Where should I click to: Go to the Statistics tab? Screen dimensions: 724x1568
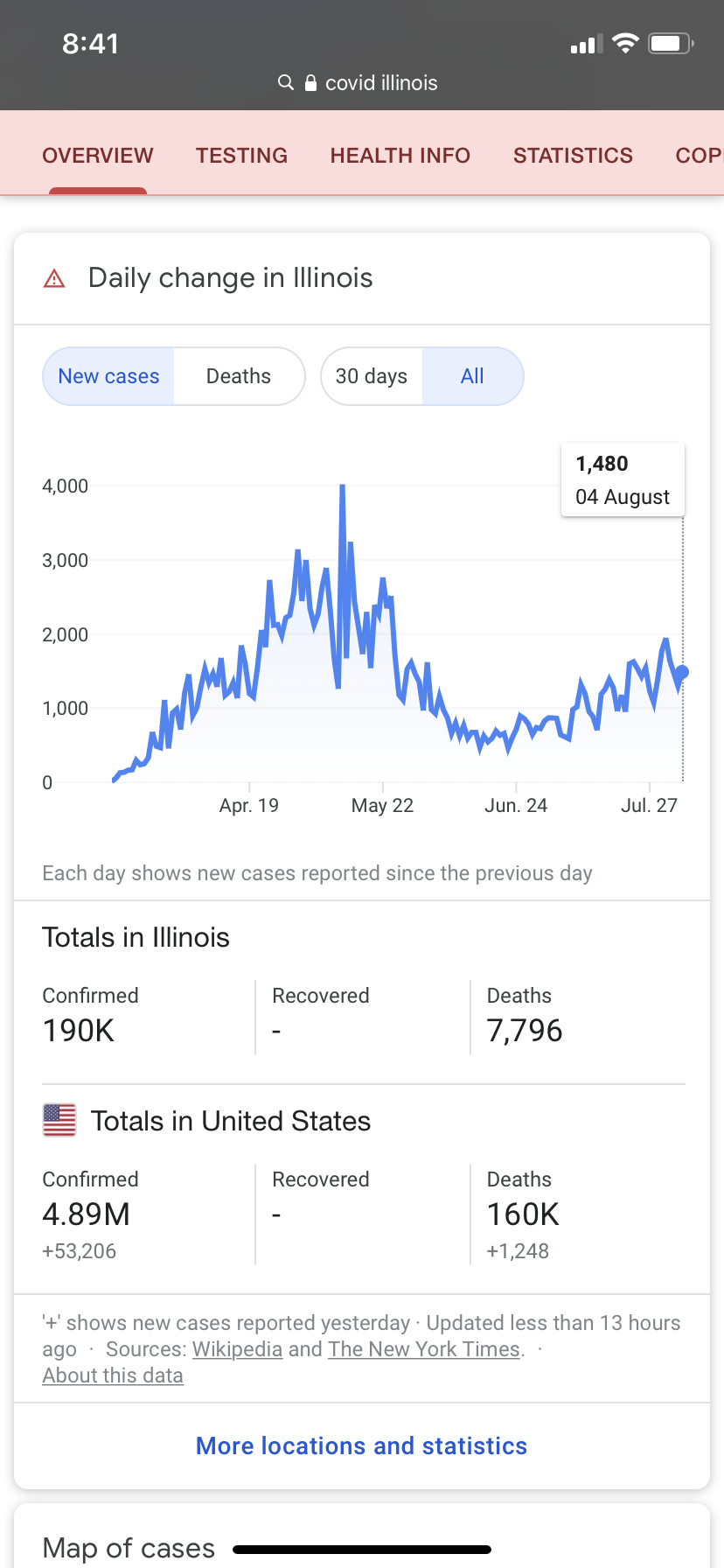click(573, 156)
